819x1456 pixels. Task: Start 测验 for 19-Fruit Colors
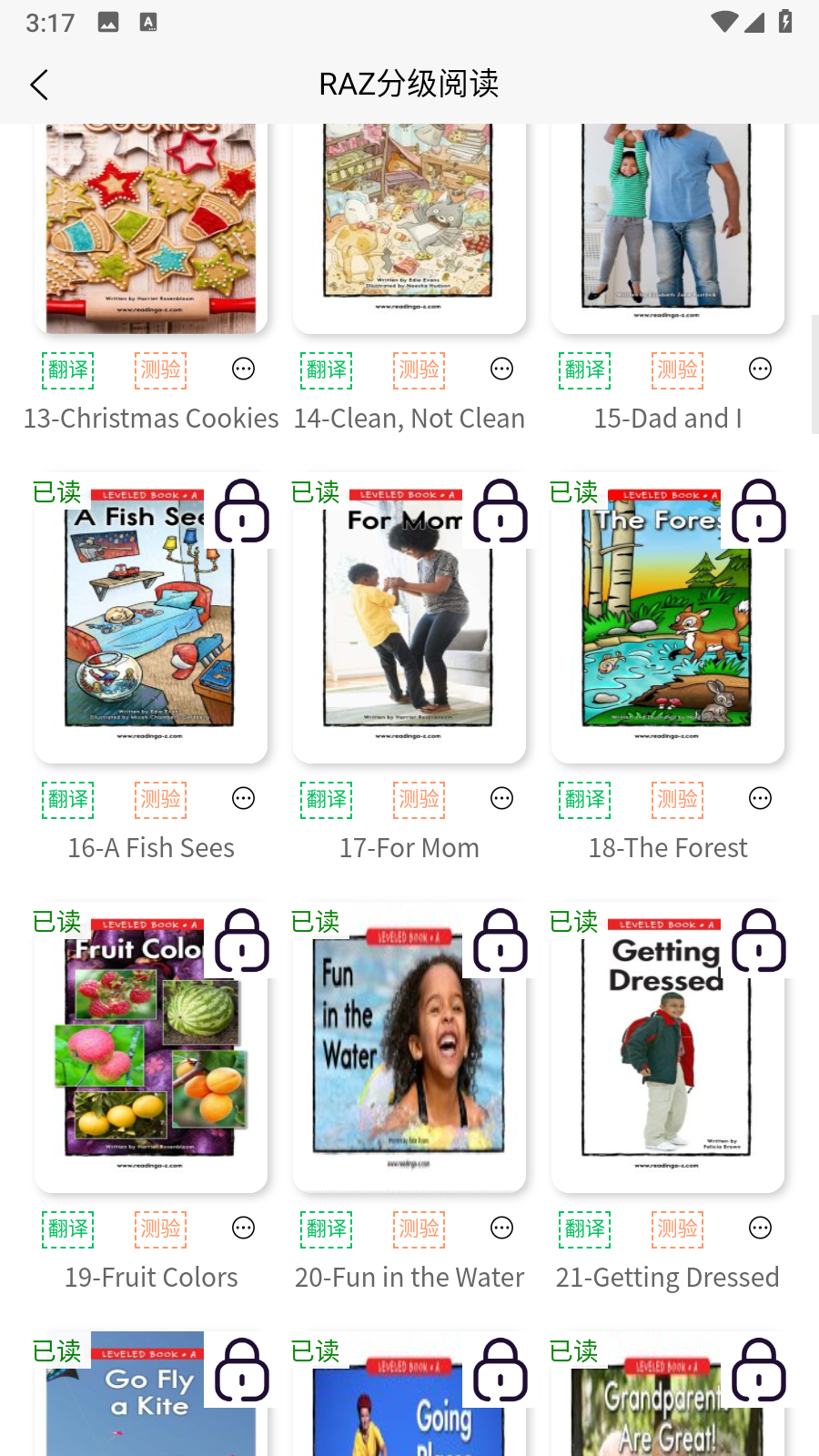pos(161,1228)
